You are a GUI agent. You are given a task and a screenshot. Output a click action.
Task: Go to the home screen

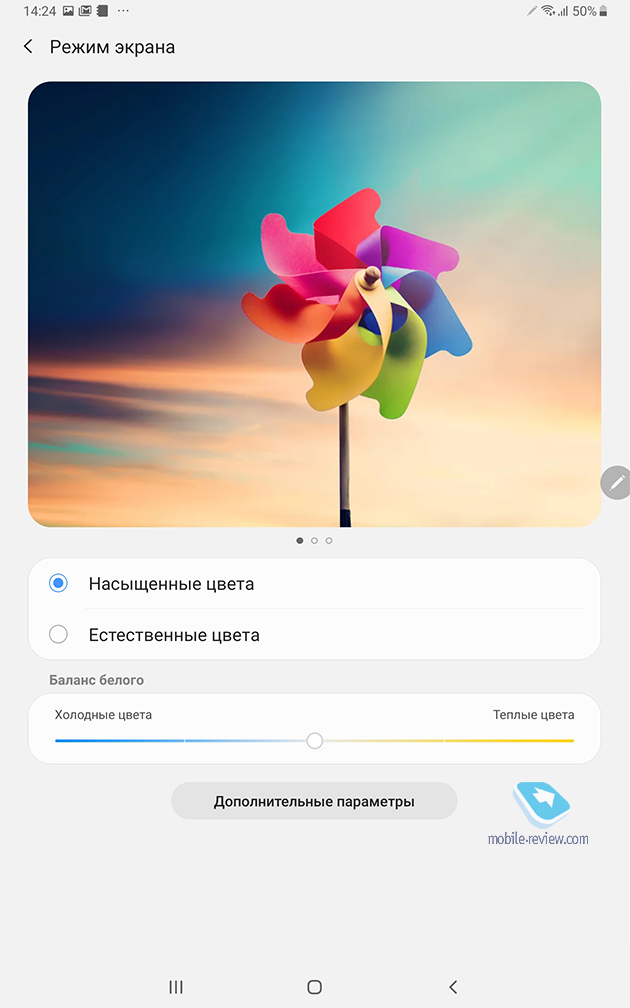click(x=314, y=987)
